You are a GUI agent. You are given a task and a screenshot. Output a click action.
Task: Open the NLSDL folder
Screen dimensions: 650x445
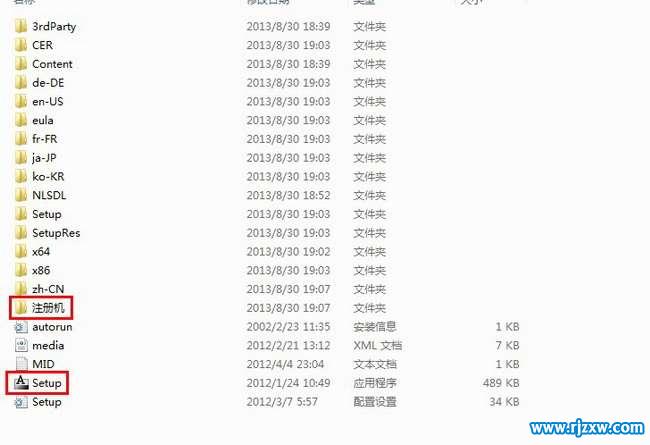pos(49,195)
